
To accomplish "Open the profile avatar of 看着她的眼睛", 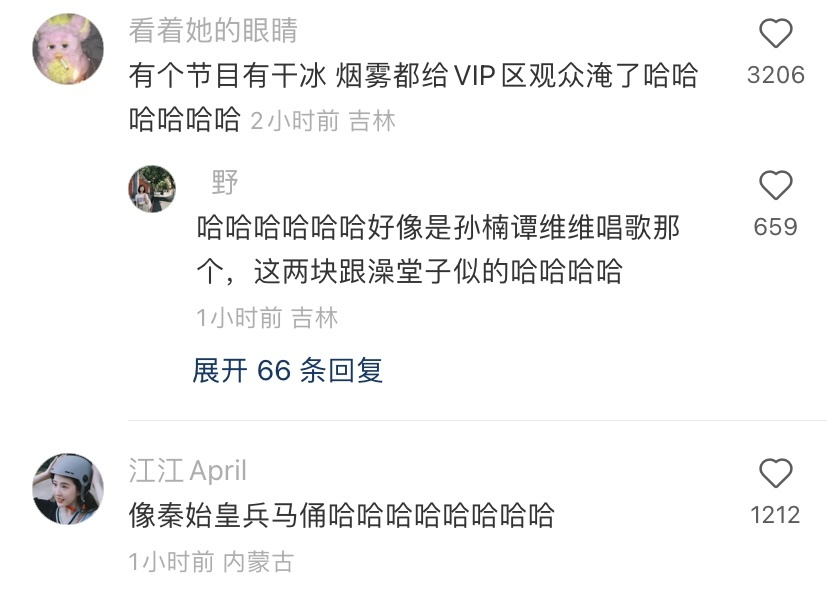I will (x=68, y=49).
